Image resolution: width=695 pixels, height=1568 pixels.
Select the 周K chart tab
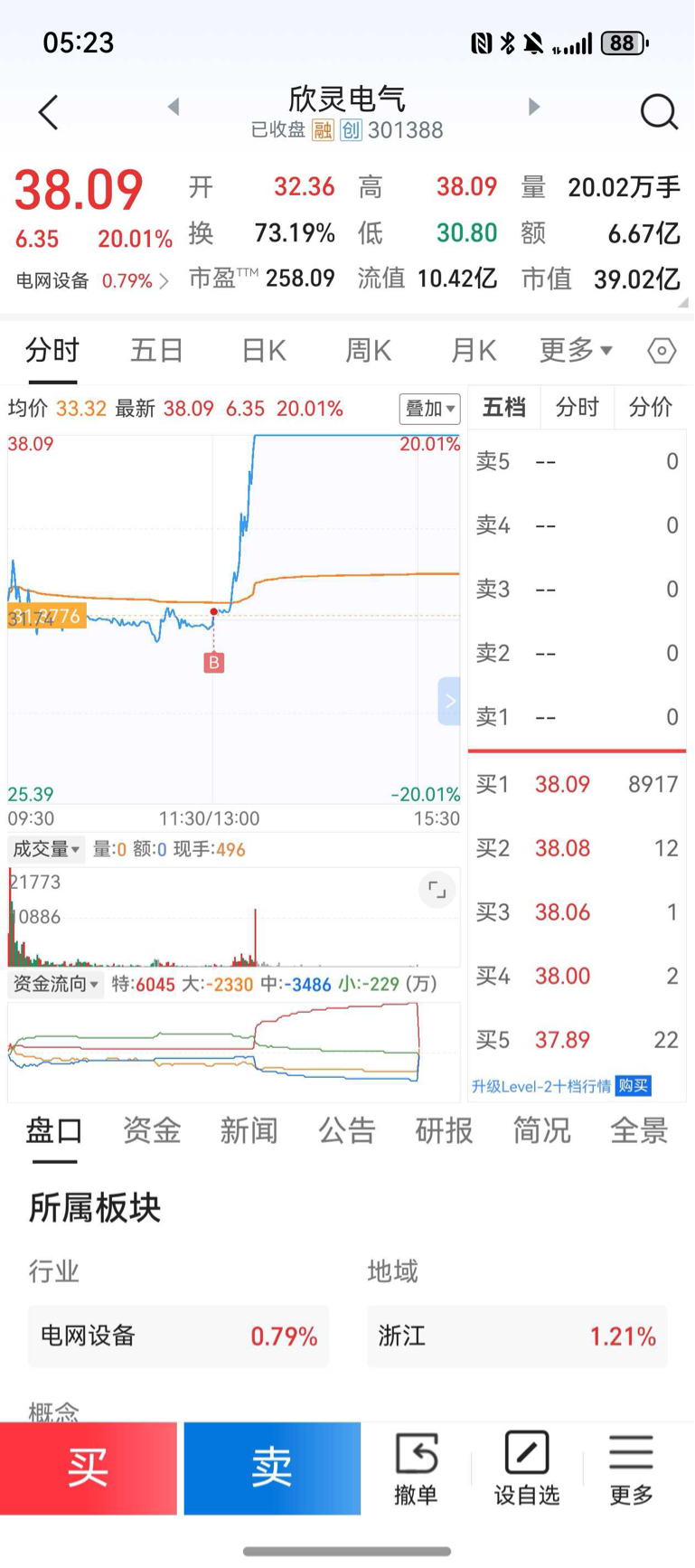[369, 350]
